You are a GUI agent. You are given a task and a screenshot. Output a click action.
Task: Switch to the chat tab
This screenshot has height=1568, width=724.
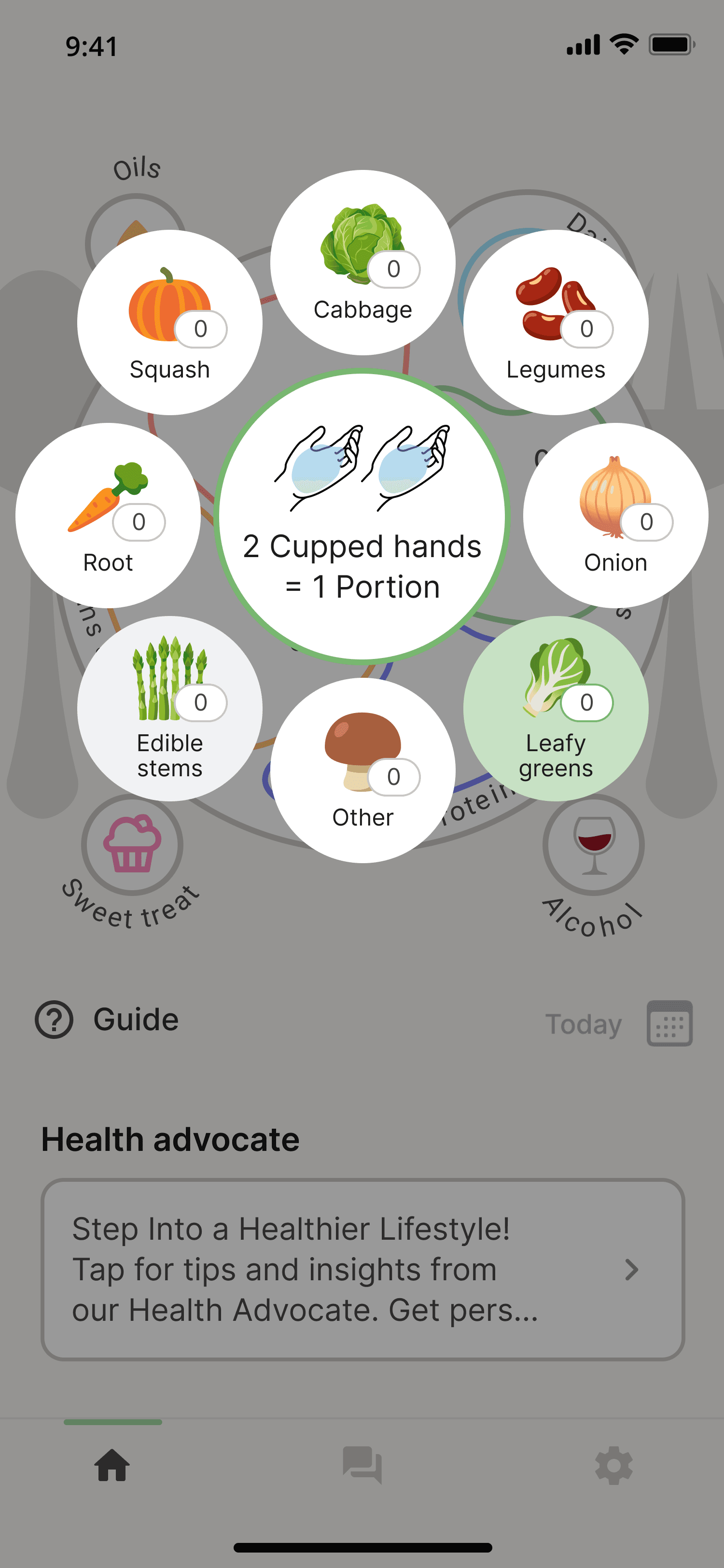click(362, 1465)
